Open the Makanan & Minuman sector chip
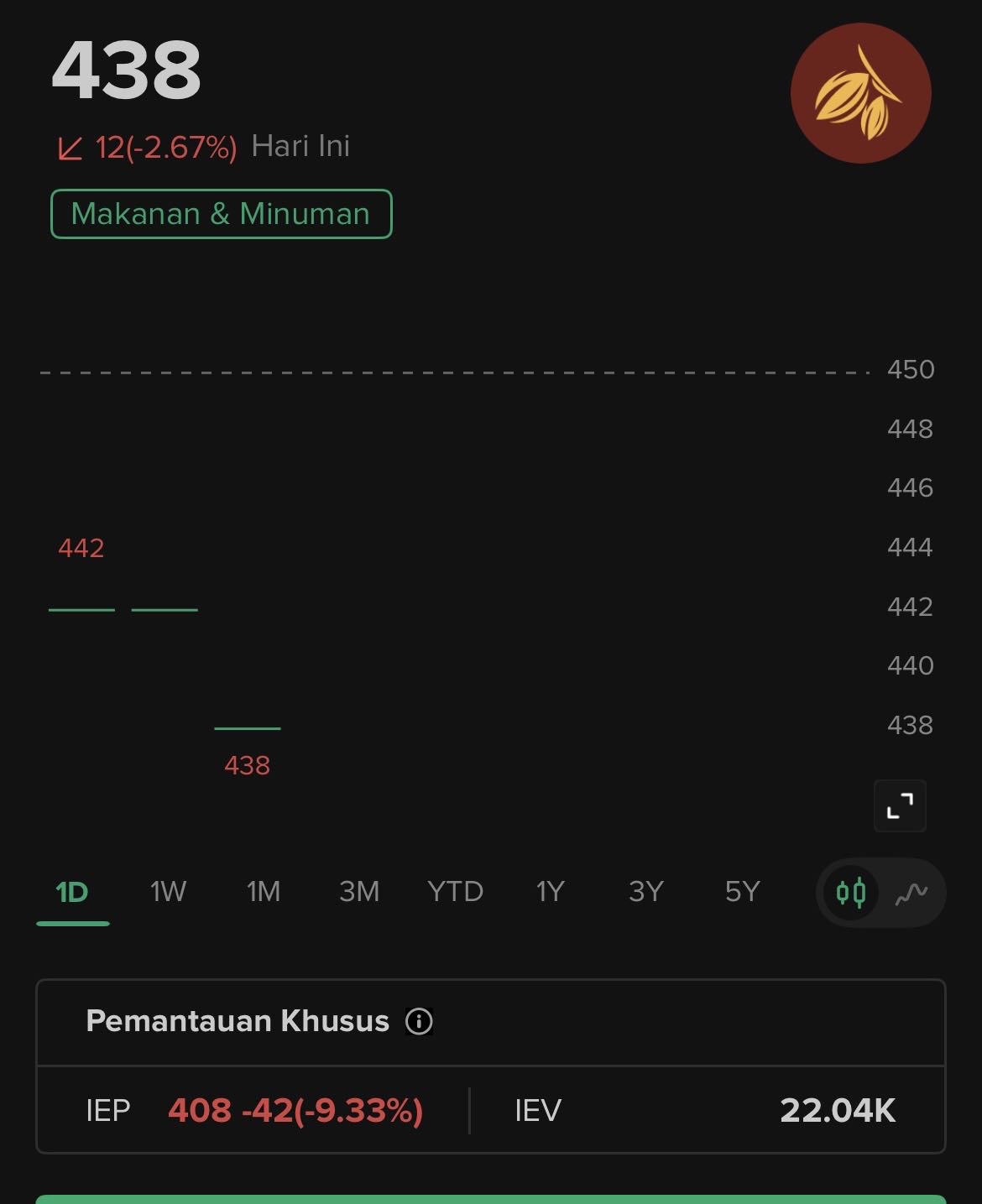The width and height of the screenshot is (982, 1204). click(221, 214)
